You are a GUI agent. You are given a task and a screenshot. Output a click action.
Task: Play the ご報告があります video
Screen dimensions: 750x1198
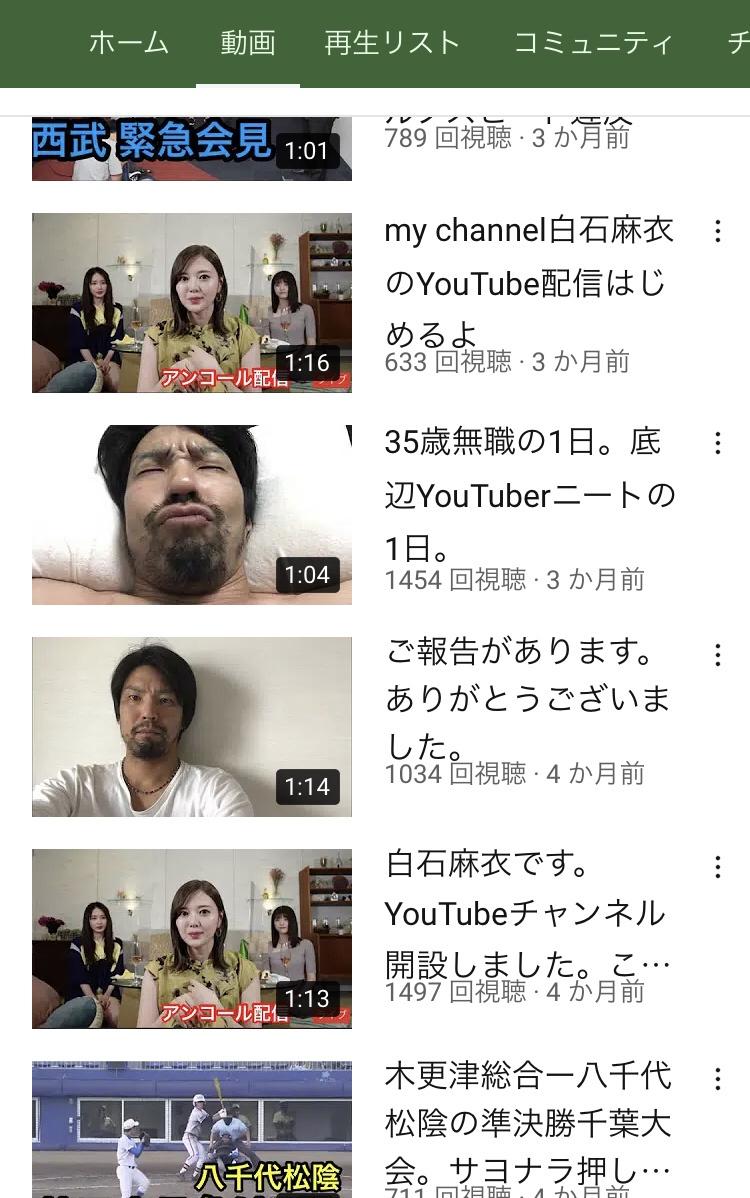tap(192, 726)
